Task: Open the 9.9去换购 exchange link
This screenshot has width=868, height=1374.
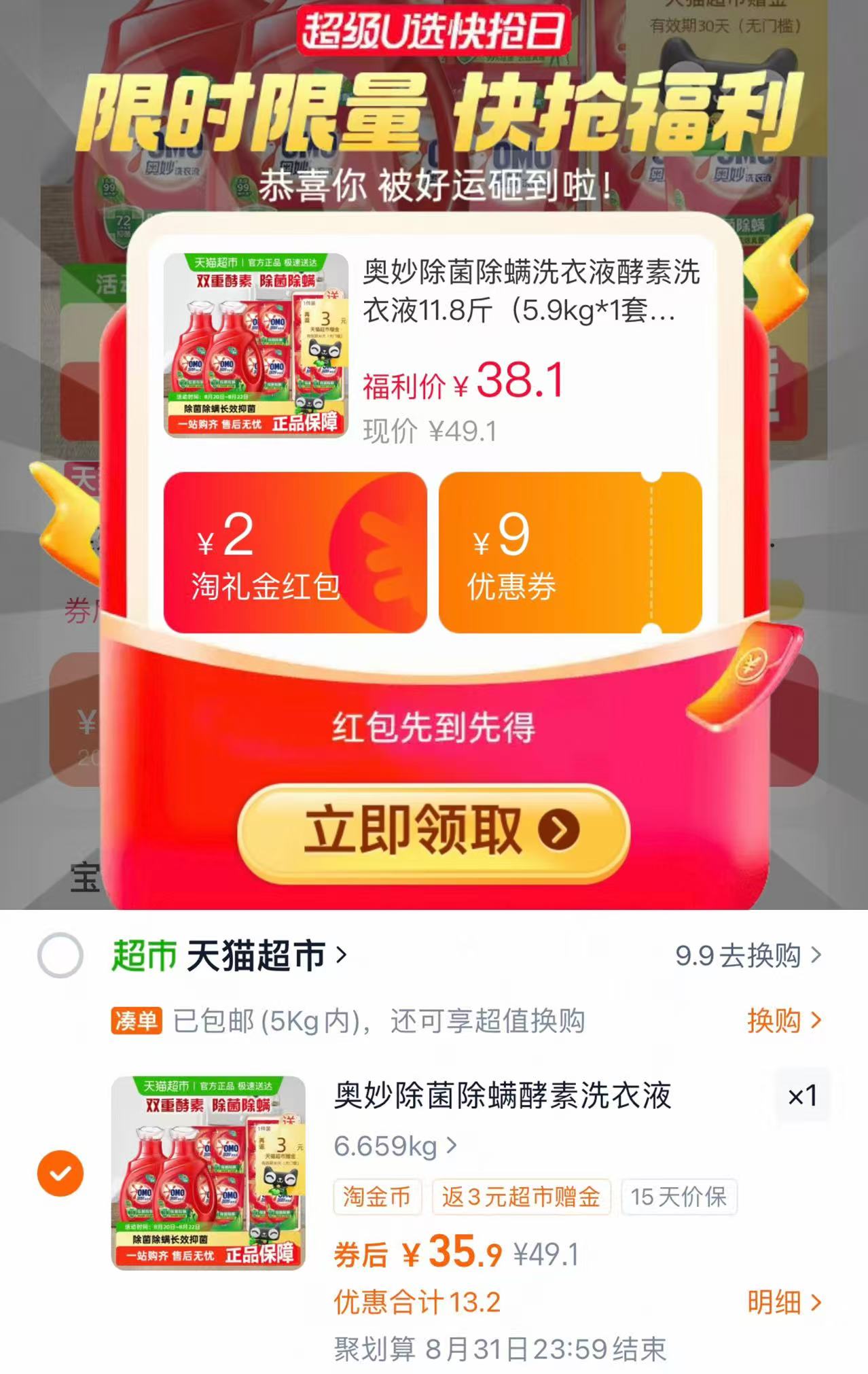Action: pyautogui.click(x=740, y=954)
